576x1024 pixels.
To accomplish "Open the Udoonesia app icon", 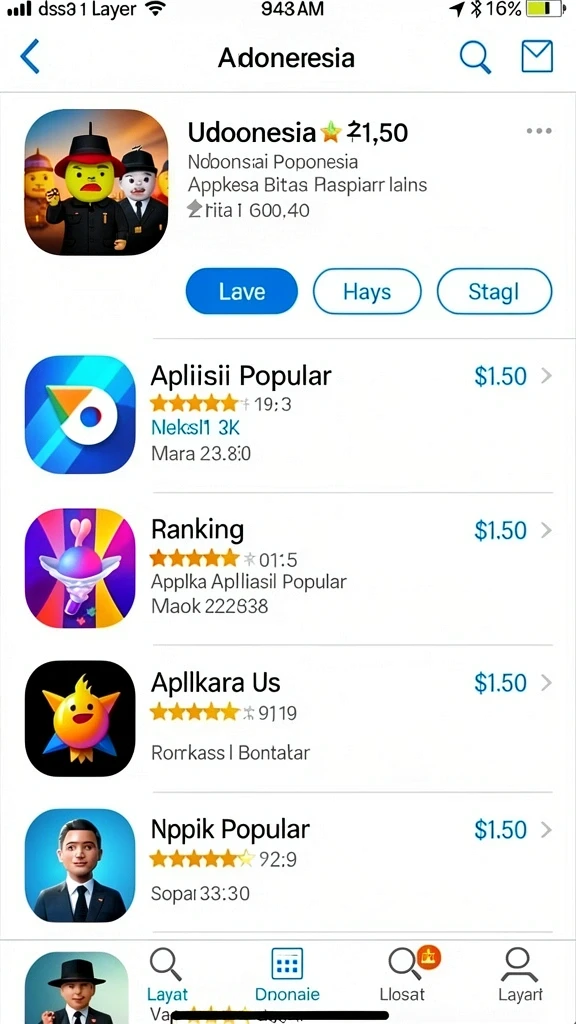I will [97, 182].
